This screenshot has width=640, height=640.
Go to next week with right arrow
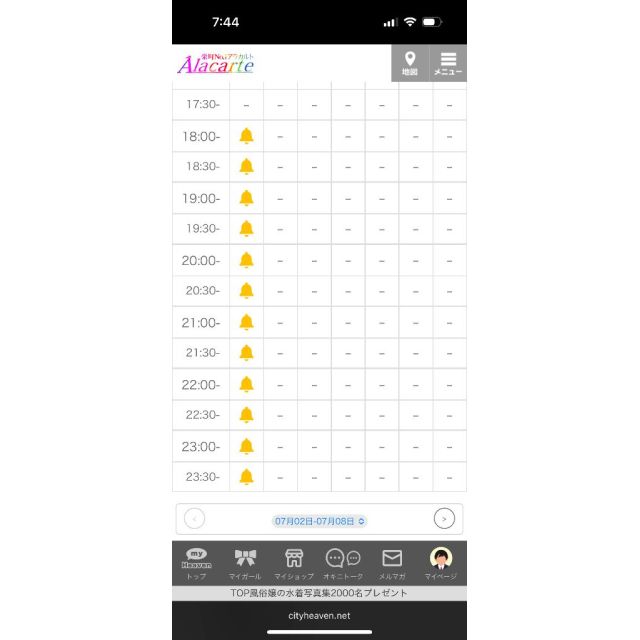pyautogui.click(x=445, y=519)
